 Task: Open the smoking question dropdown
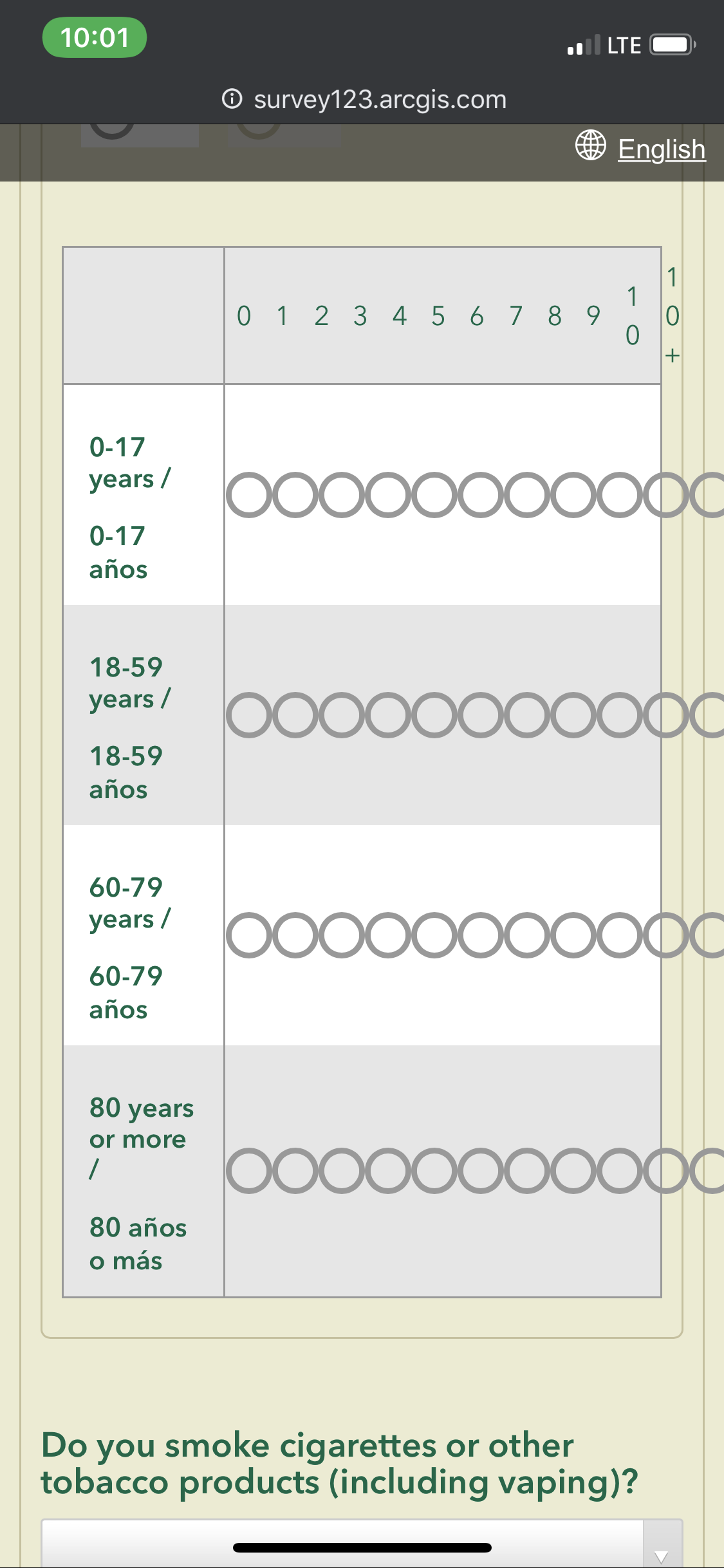pyautogui.click(x=362, y=1543)
